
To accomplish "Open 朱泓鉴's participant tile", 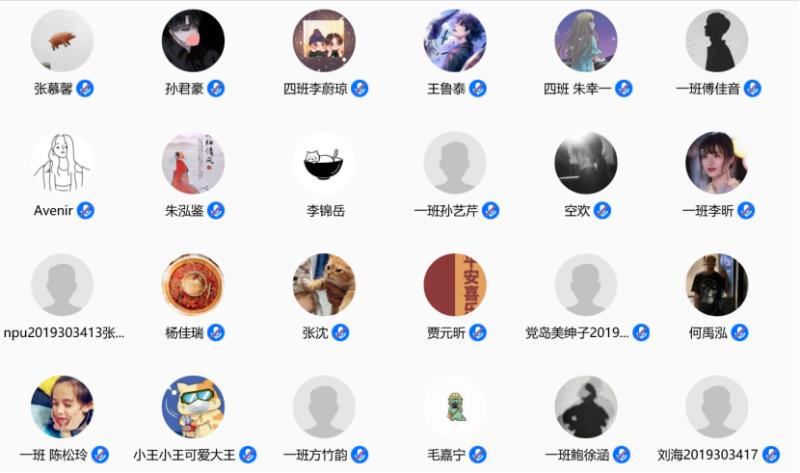I will coord(193,163).
